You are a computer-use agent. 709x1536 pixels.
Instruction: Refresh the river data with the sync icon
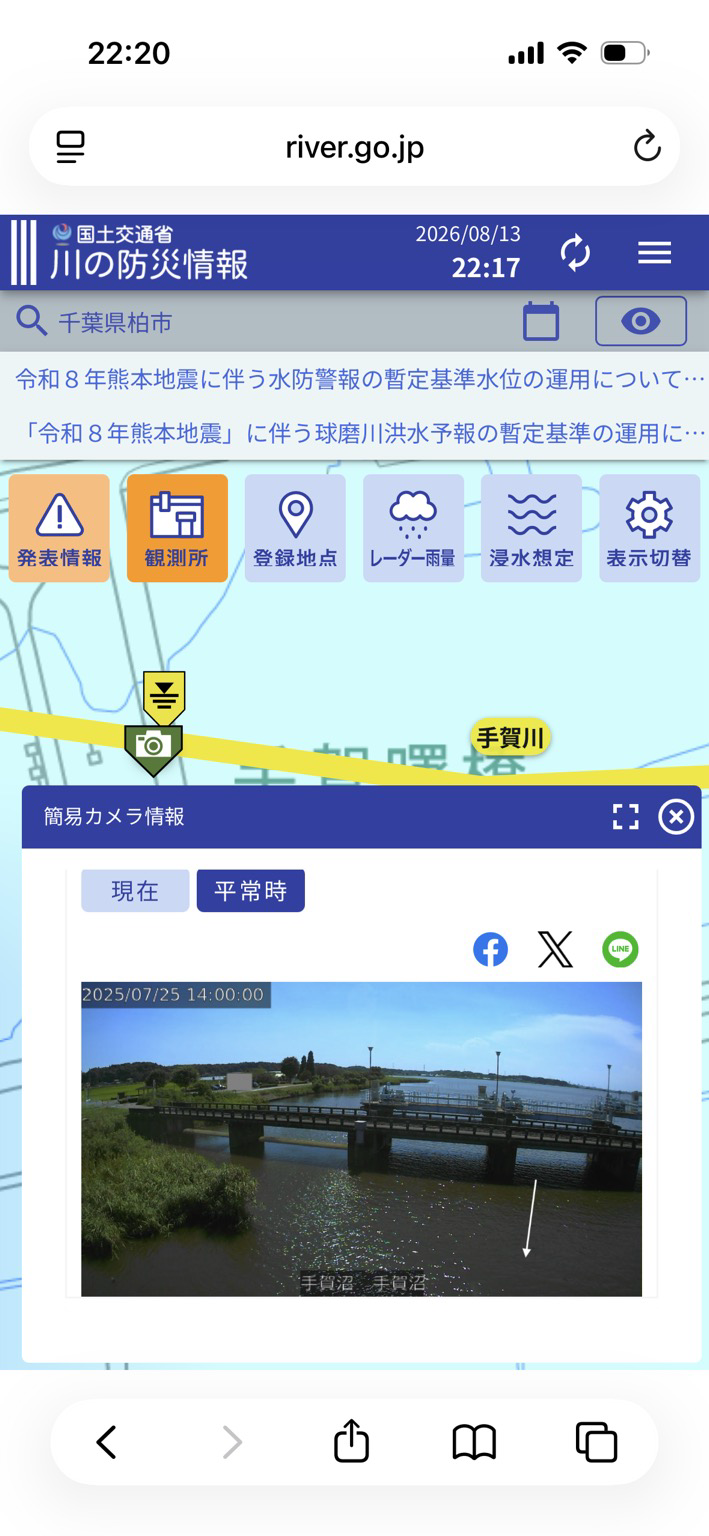(x=576, y=253)
